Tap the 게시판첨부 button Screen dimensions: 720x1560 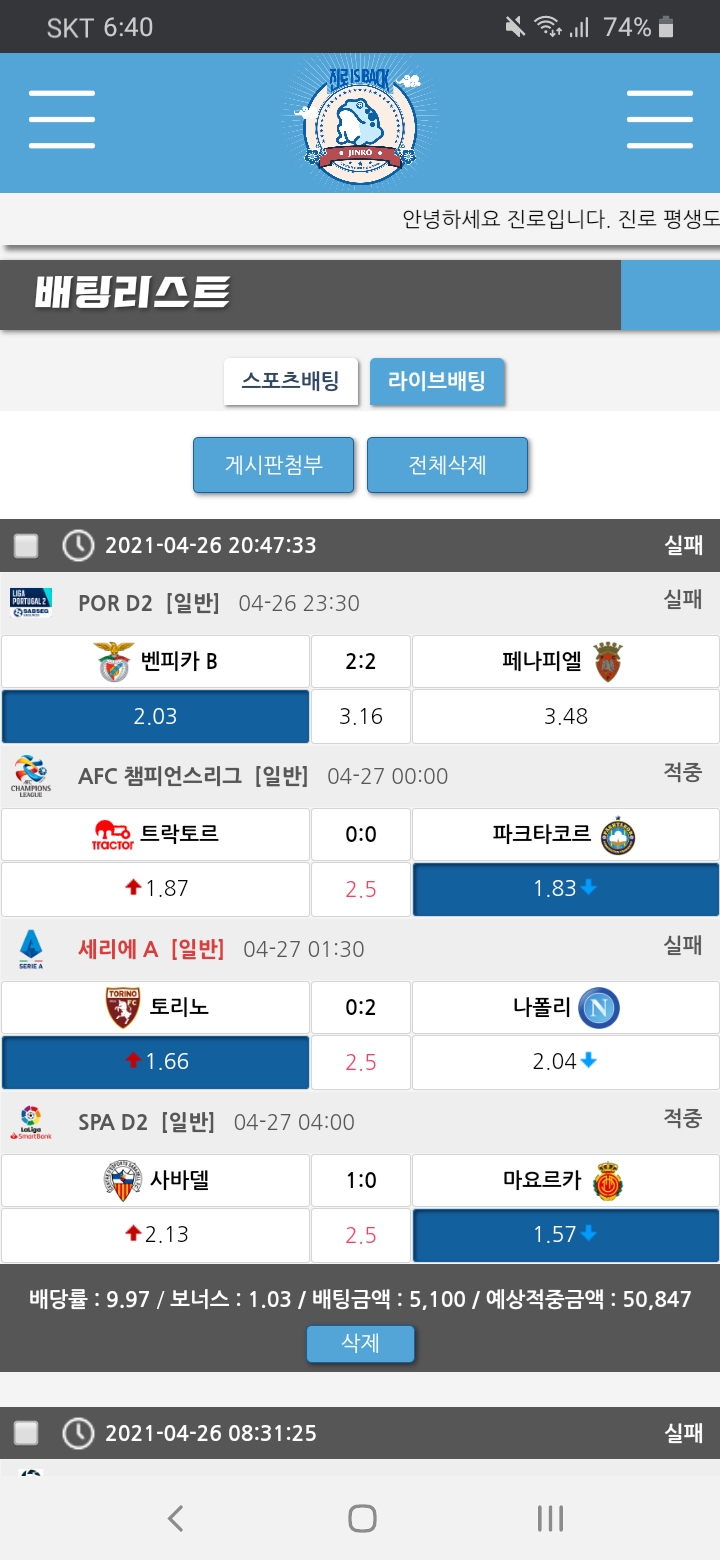coord(273,465)
